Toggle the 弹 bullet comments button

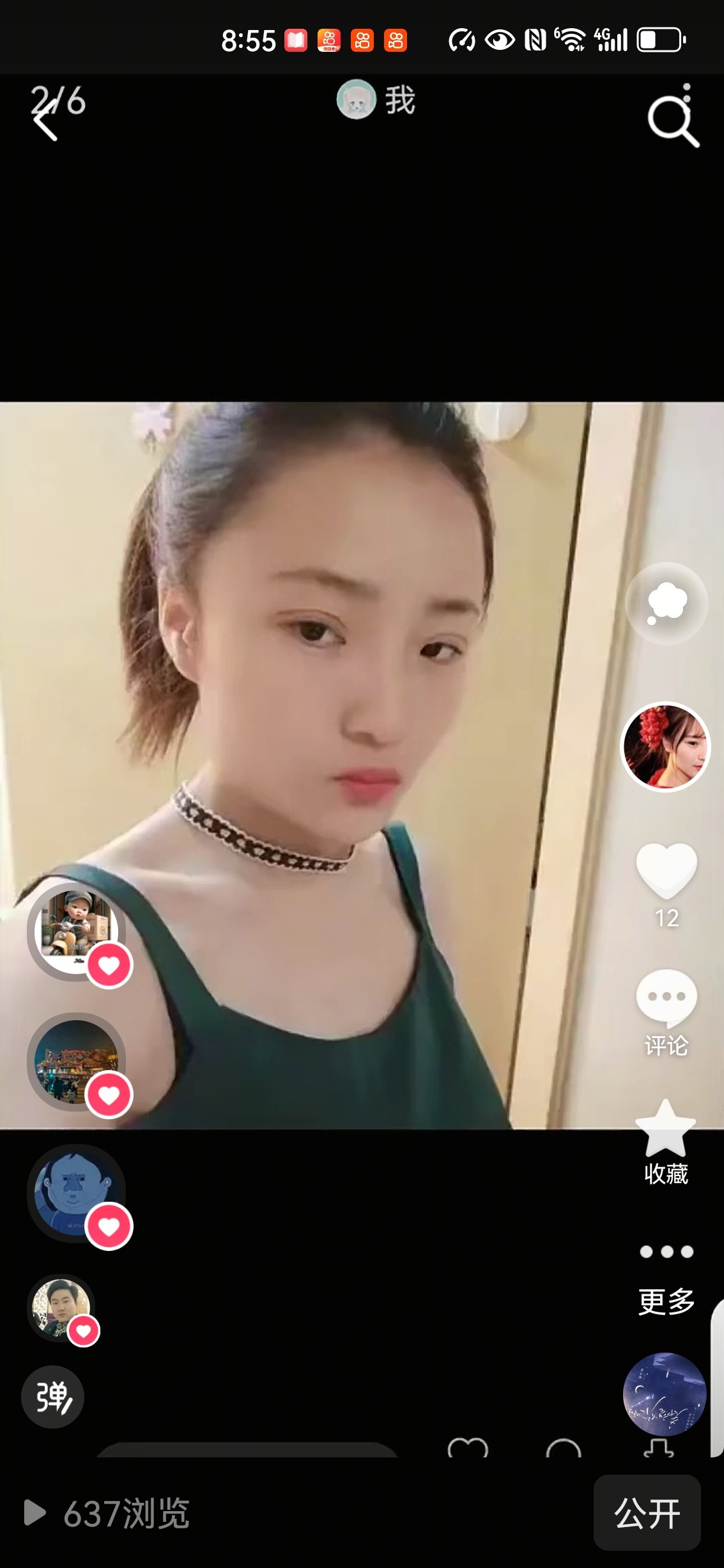[53, 1397]
